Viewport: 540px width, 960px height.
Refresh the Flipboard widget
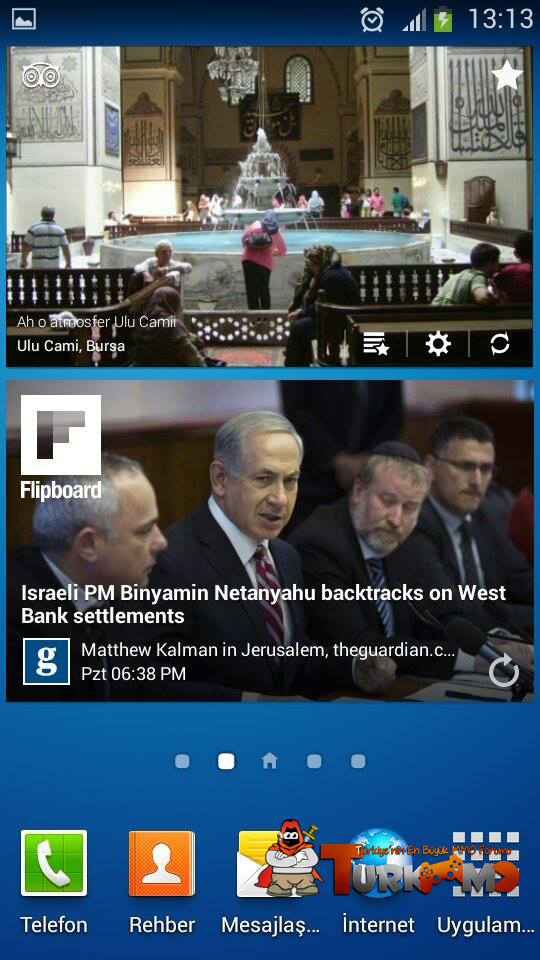[x=503, y=672]
